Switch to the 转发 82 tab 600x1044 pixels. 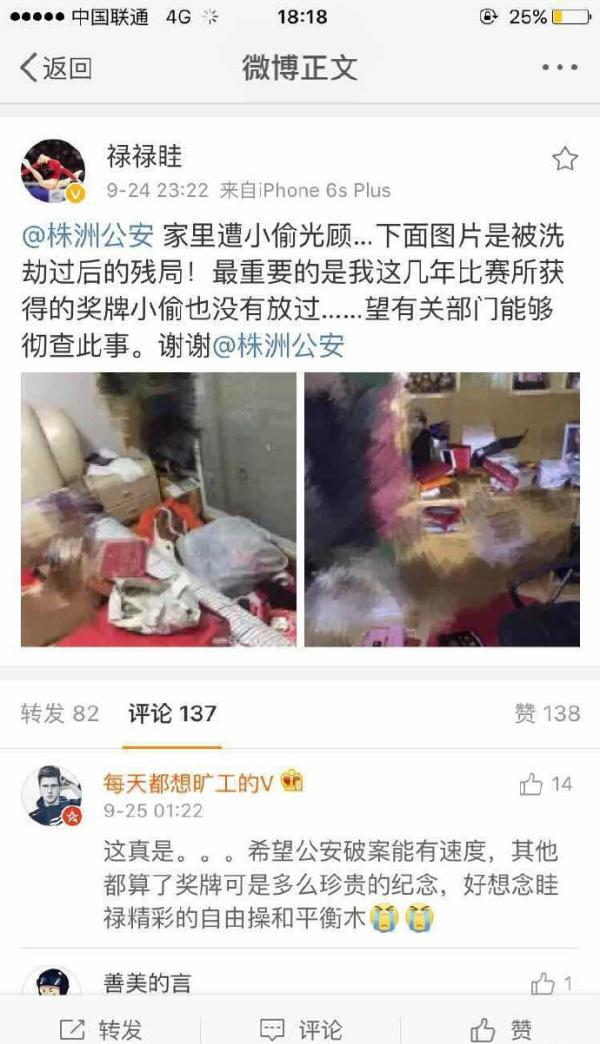pos(60,713)
